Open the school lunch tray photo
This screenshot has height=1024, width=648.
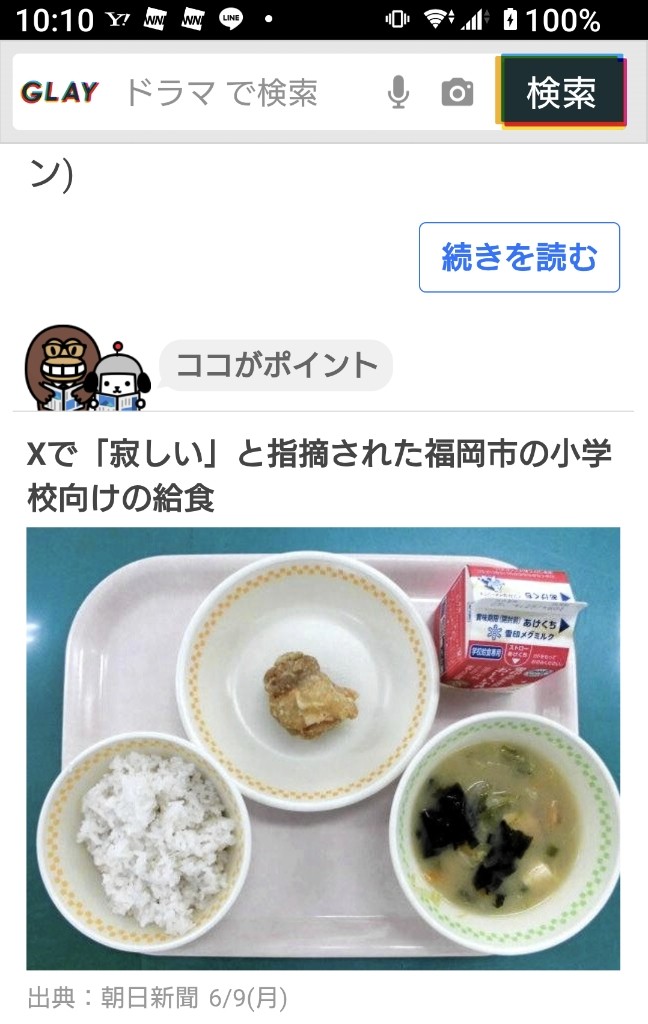pos(323,748)
